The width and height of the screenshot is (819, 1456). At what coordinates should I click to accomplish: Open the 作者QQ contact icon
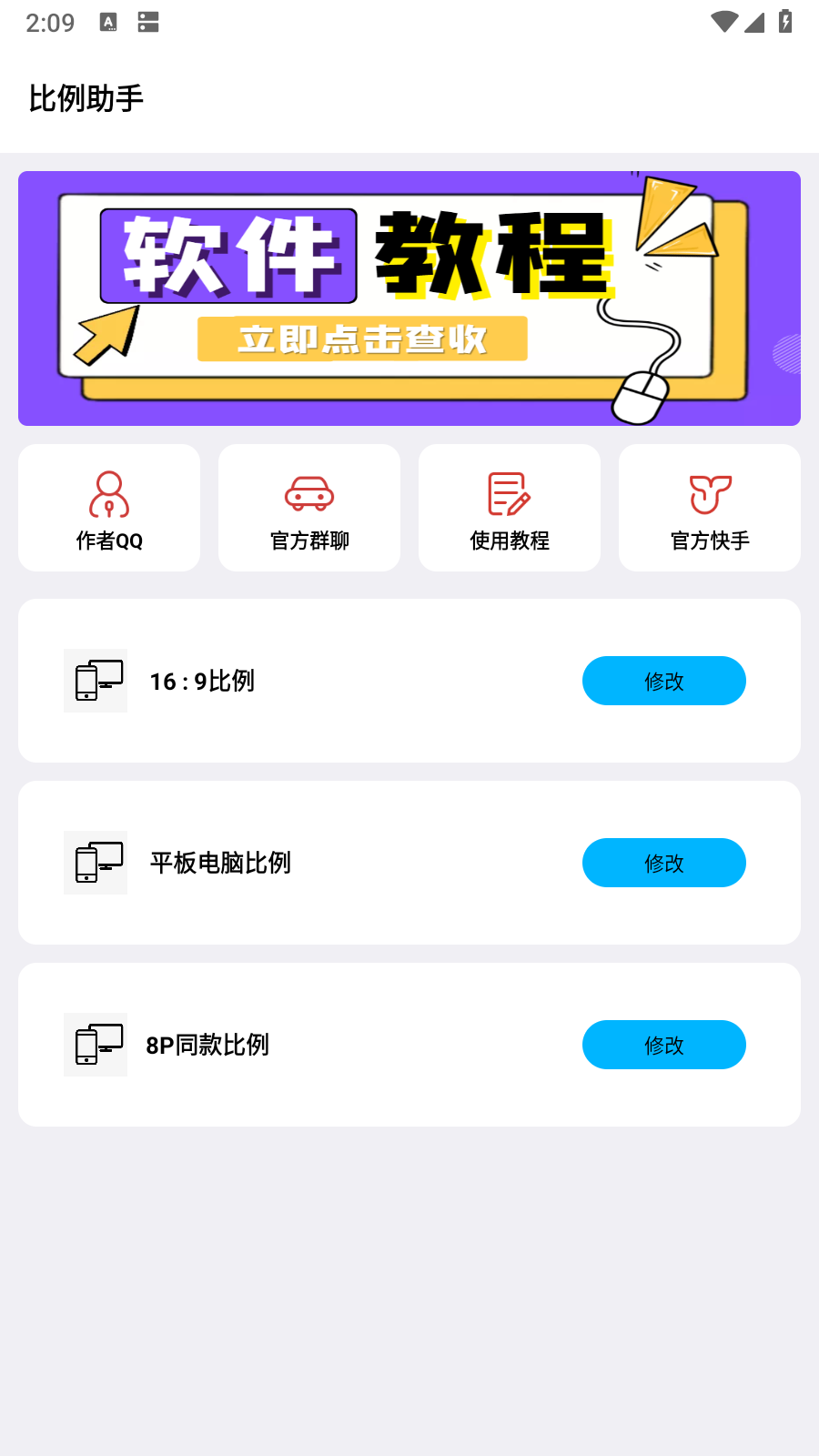click(x=109, y=494)
